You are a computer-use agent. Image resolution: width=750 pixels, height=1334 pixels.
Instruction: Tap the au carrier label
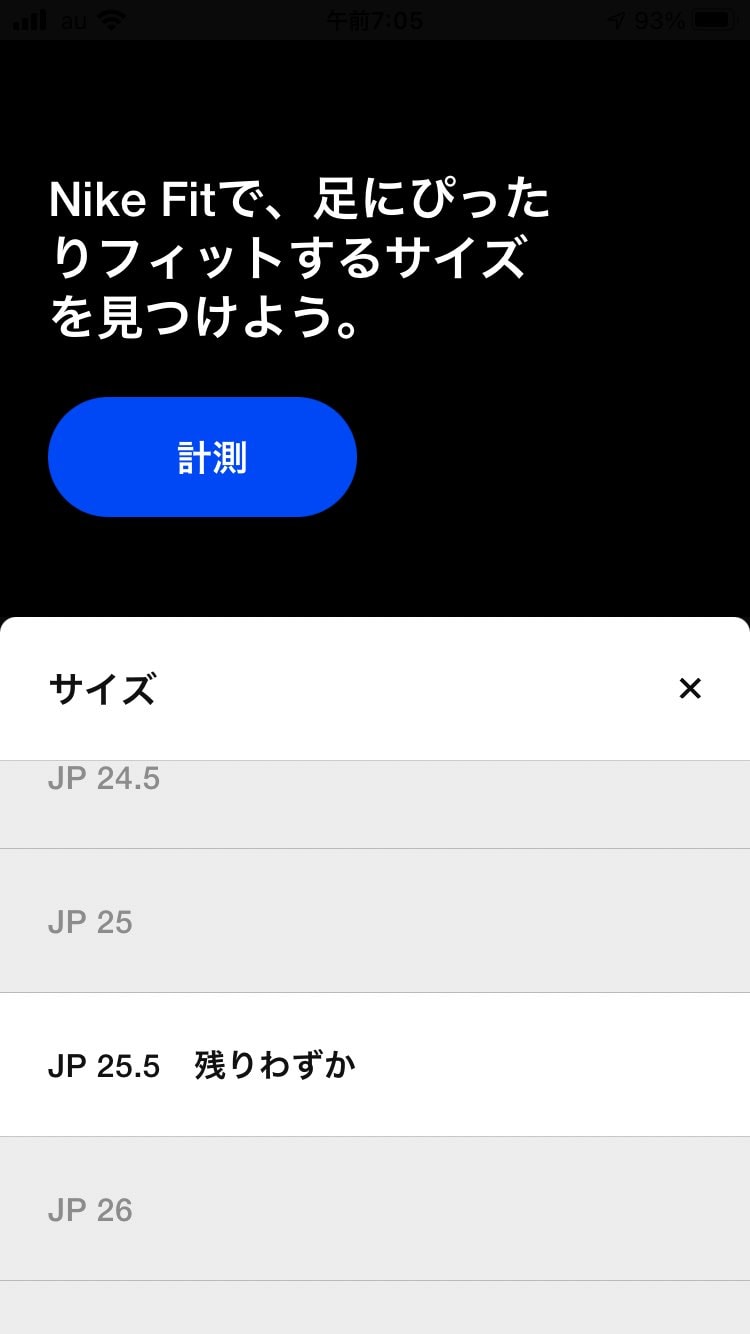[x=72, y=20]
